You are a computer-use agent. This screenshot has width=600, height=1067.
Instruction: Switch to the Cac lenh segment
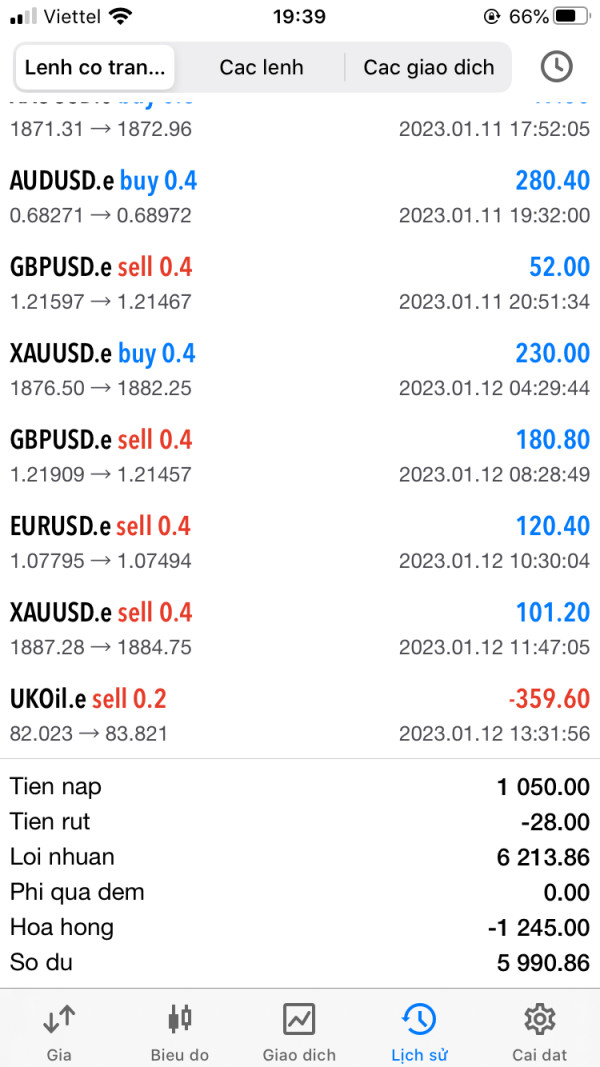click(261, 68)
